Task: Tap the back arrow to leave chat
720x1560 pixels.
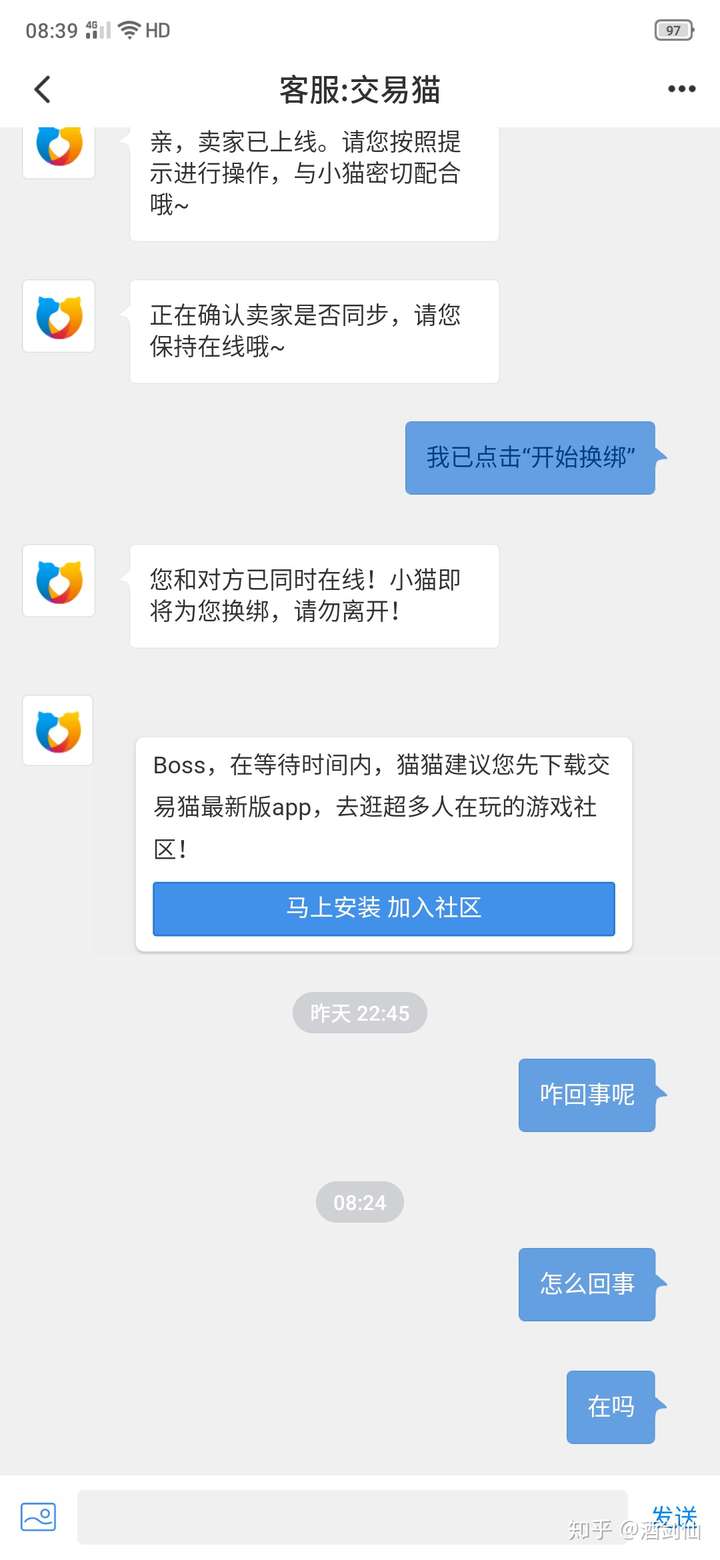Action: point(41,89)
